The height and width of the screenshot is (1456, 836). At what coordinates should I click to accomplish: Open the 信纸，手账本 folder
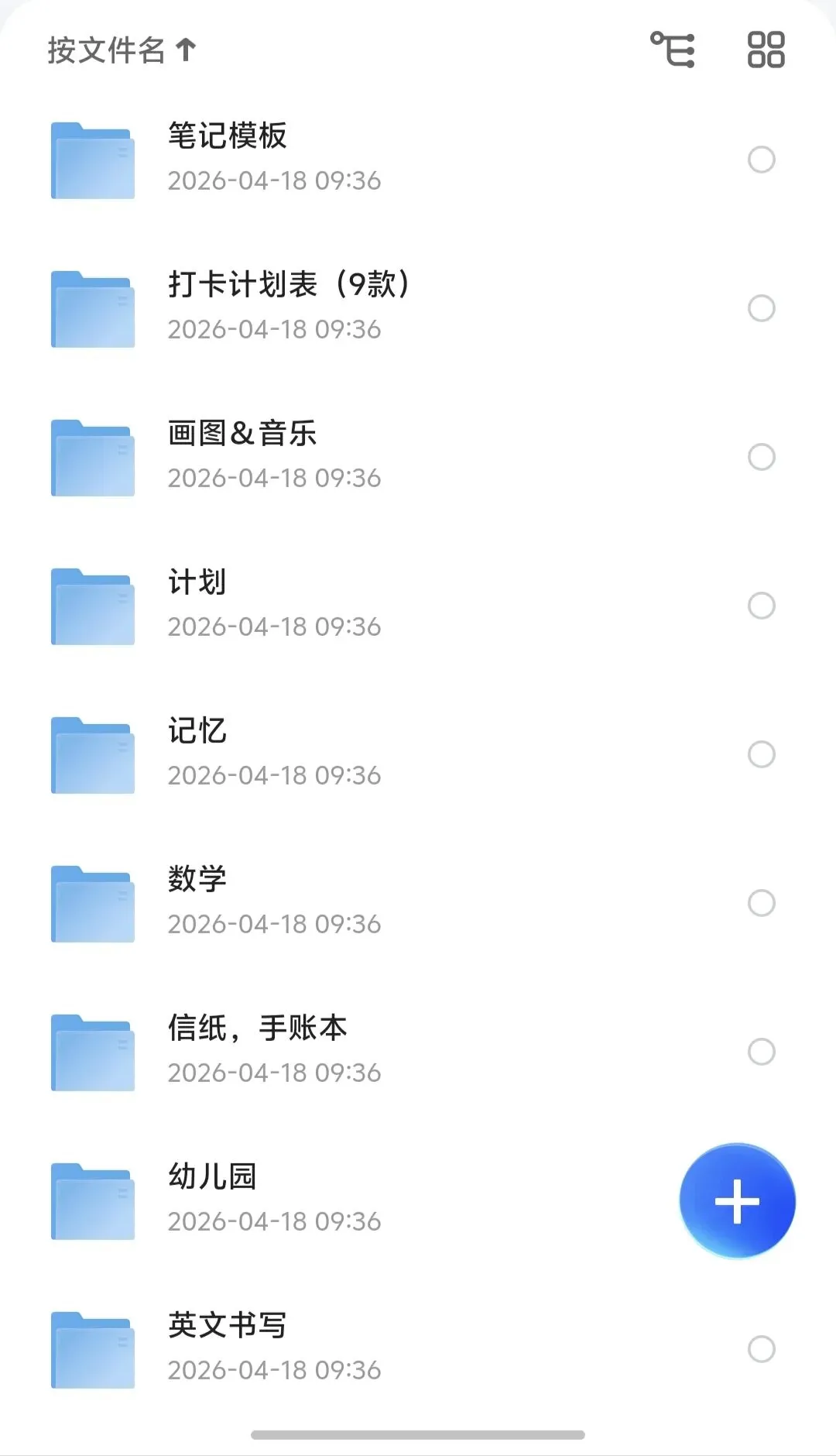[x=257, y=1028]
